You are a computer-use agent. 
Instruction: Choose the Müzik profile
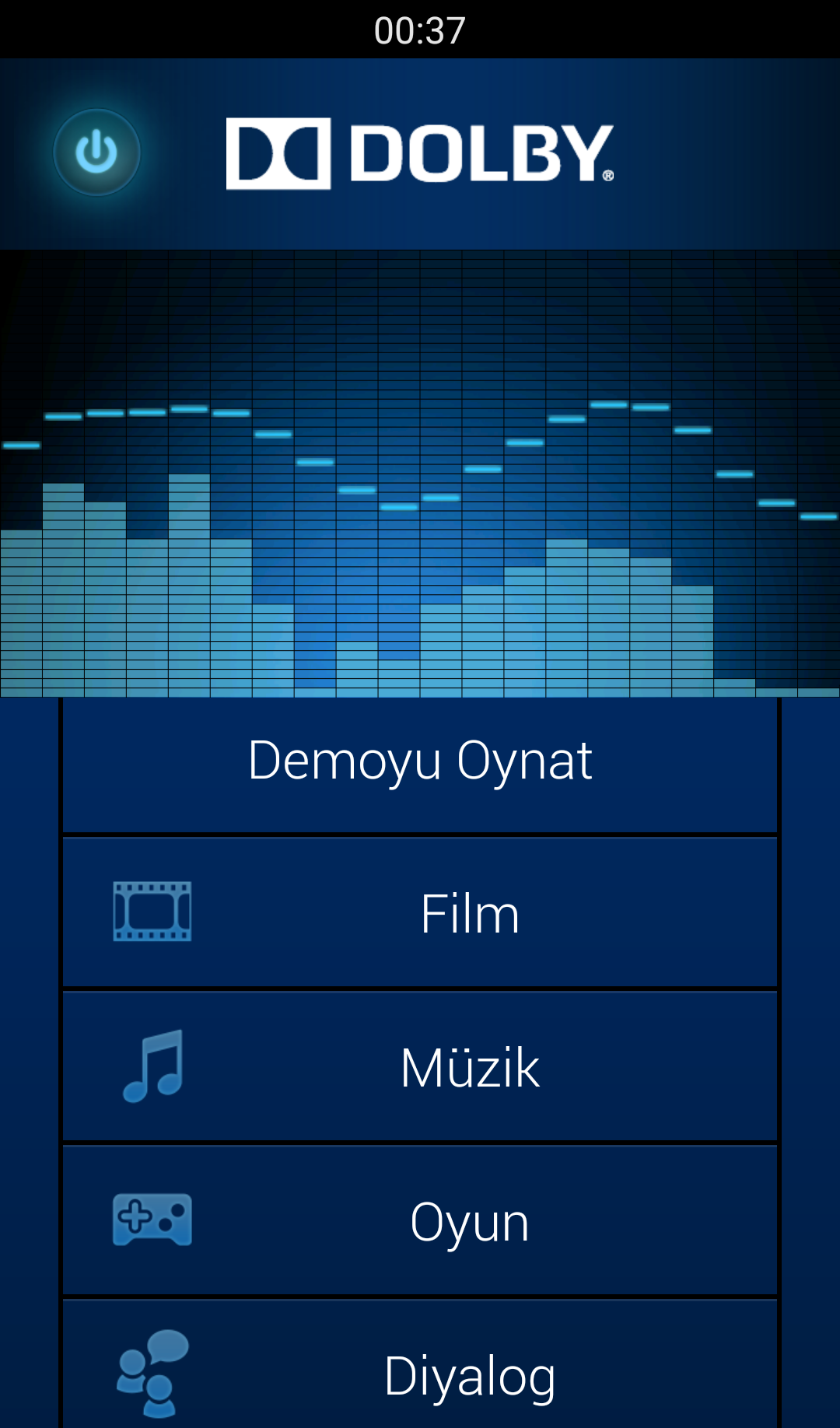(420, 1066)
